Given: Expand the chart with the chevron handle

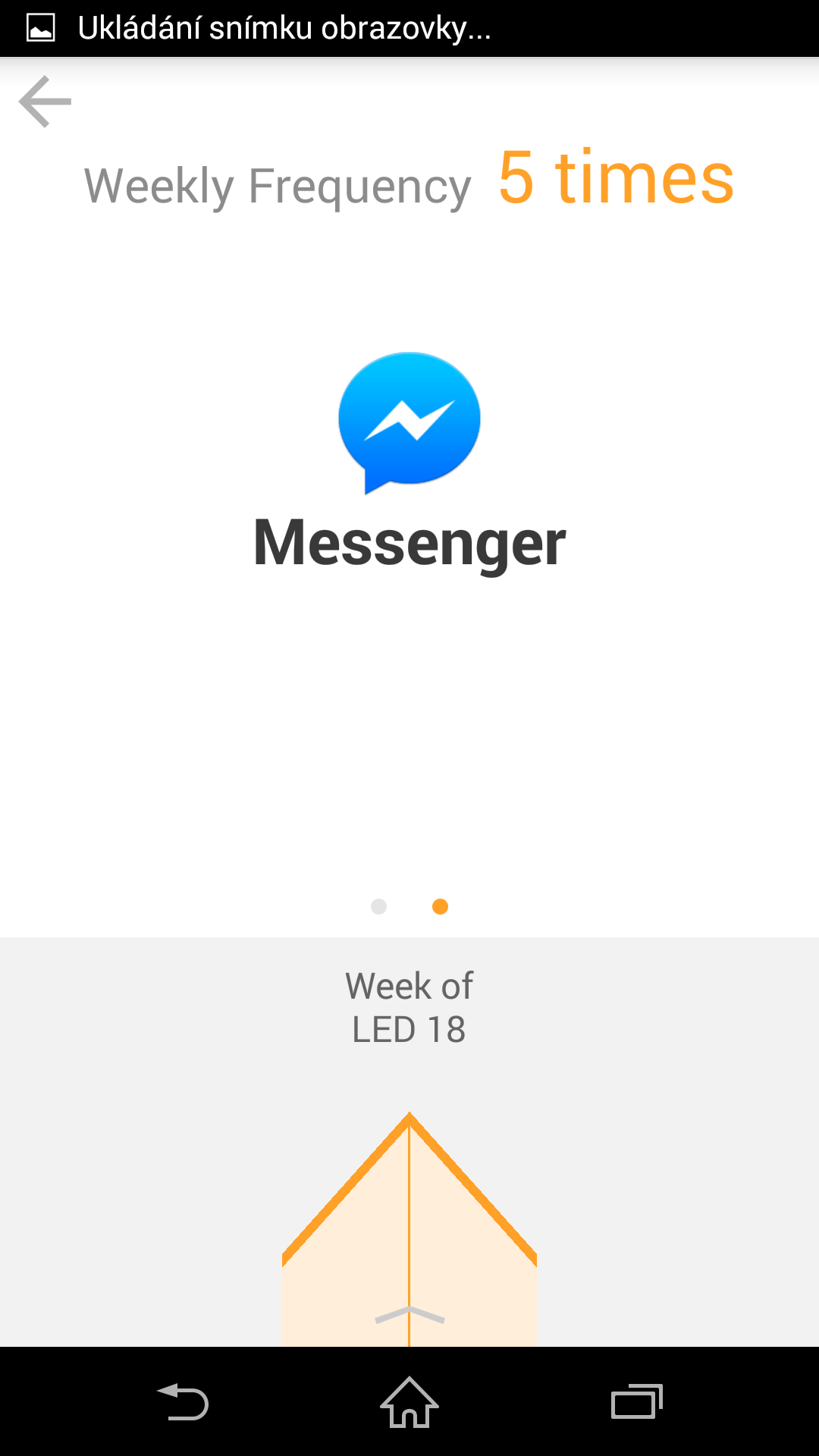Looking at the screenshot, I should (409, 1316).
